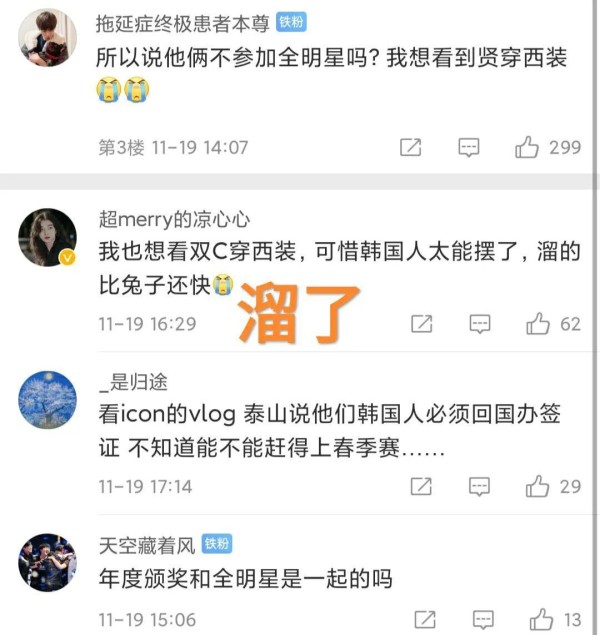Tap the username 超merry的凉心心

pos(174,220)
